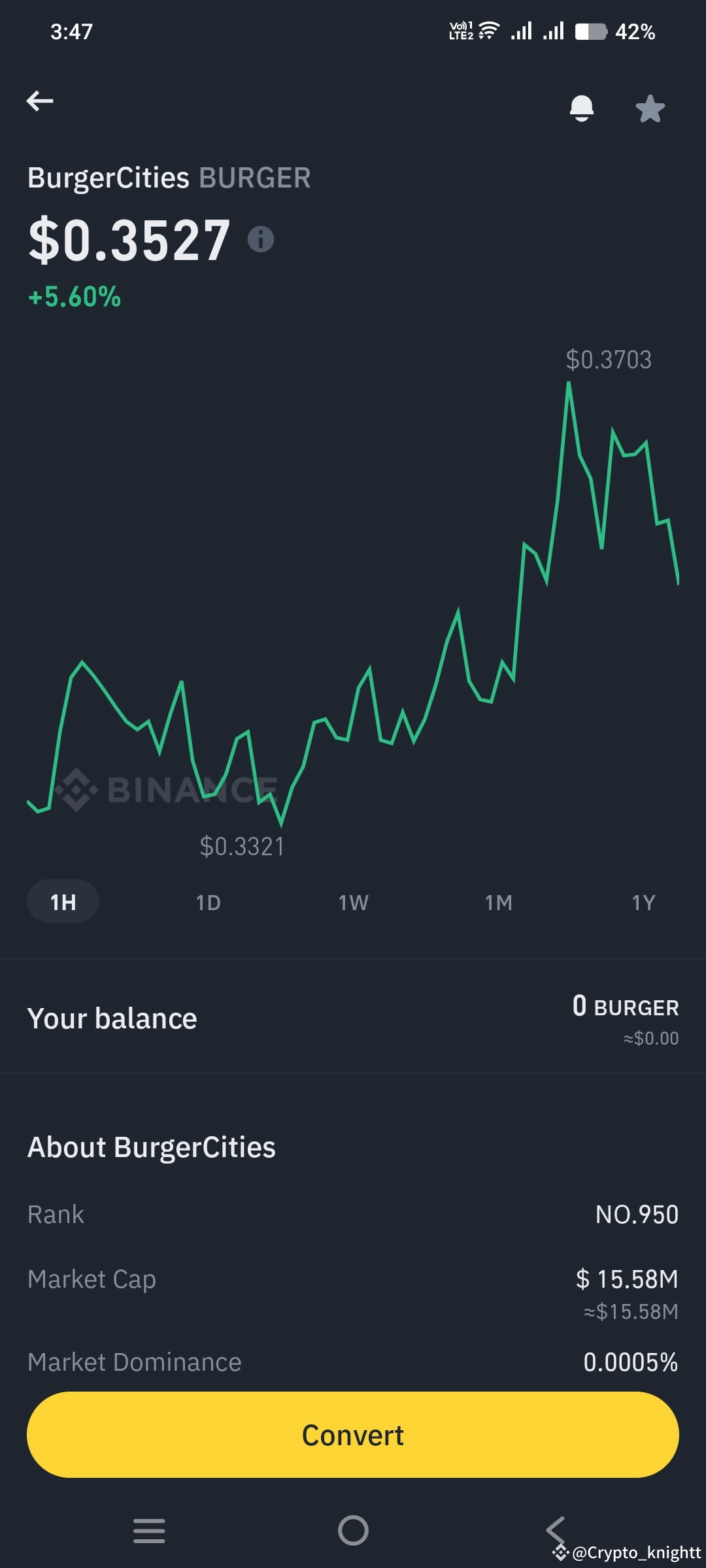706x1568 pixels.
Task: Toggle the 1H chart timeframe
Action: (62, 902)
